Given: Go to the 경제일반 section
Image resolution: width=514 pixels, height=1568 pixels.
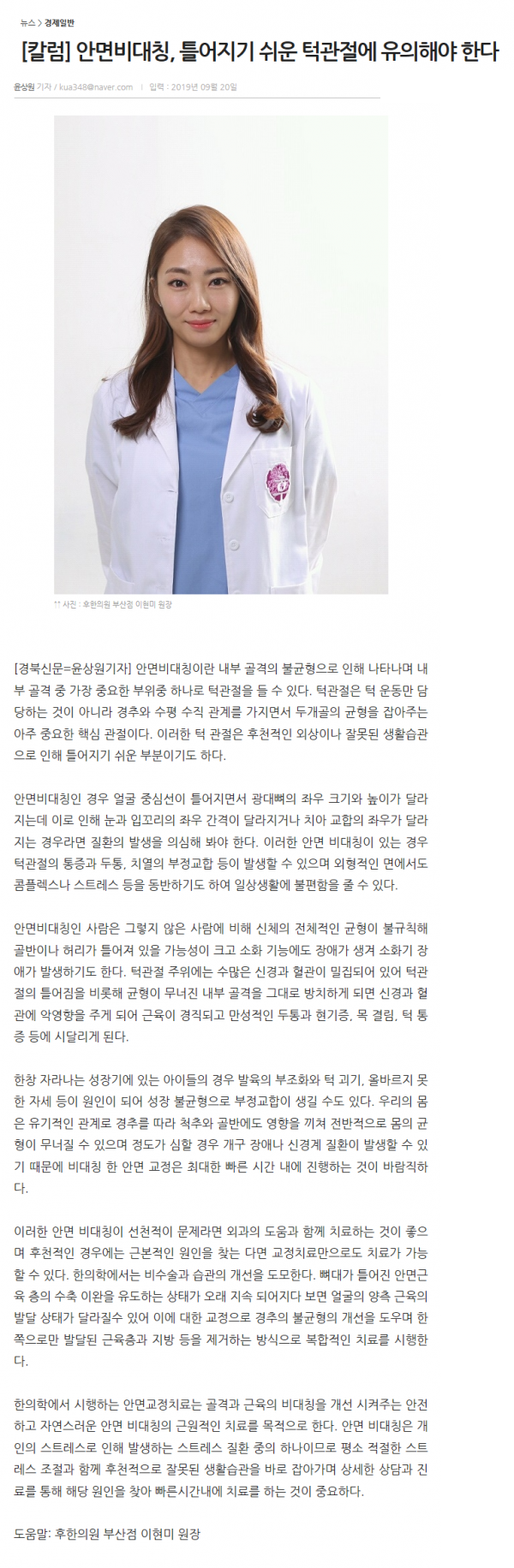Looking at the screenshot, I should (x=59, y=23).
